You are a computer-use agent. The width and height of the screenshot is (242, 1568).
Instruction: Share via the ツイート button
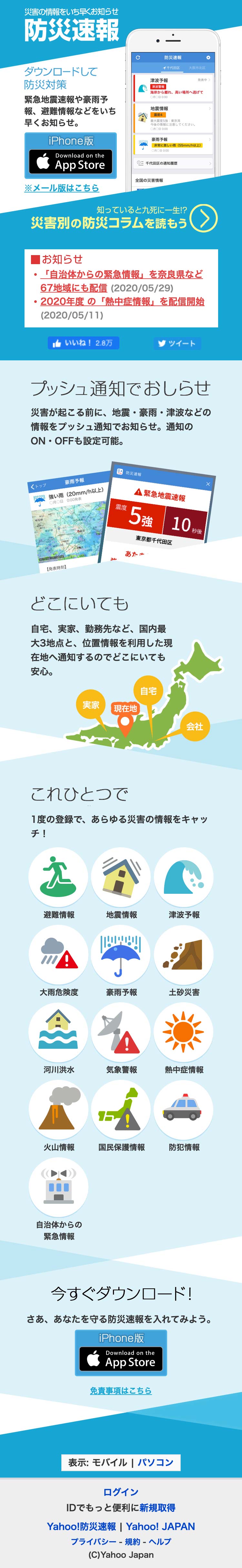[177, 343]
